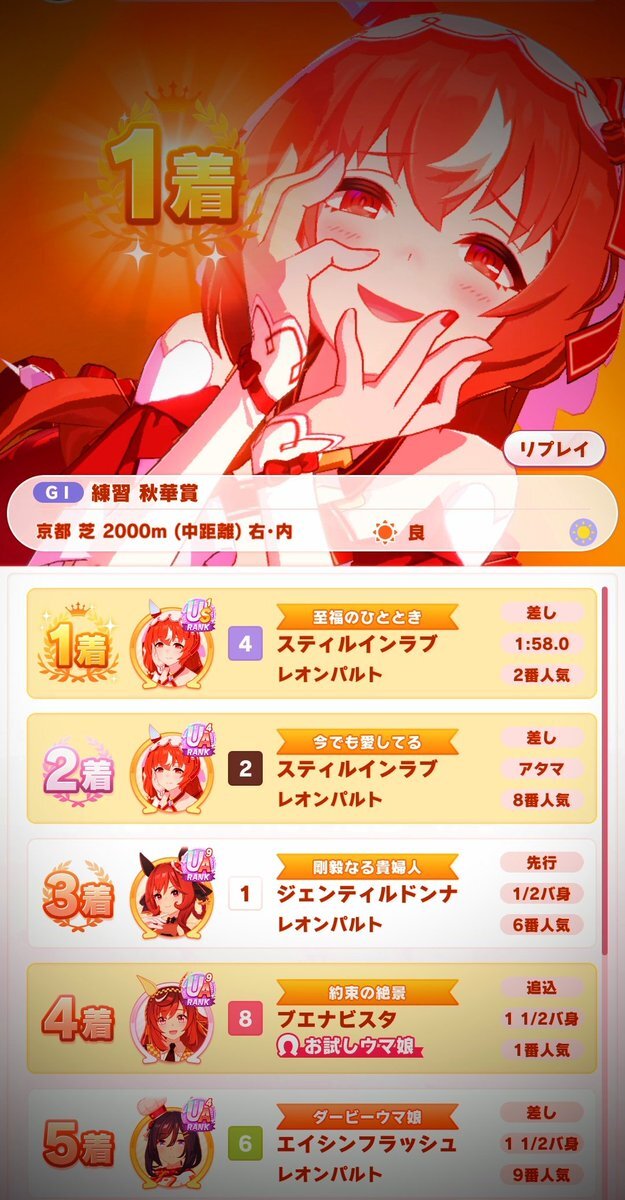
Task: View the 4着 ブエナビスタ result row
Action: [x=311, y=1019]
